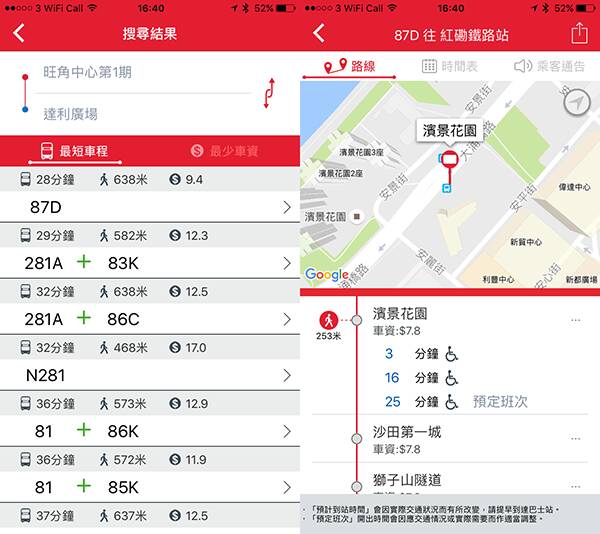Tap the map compass button
Image resolution: width=600 pixels, height=534 pixels.
tap(577, 104)
